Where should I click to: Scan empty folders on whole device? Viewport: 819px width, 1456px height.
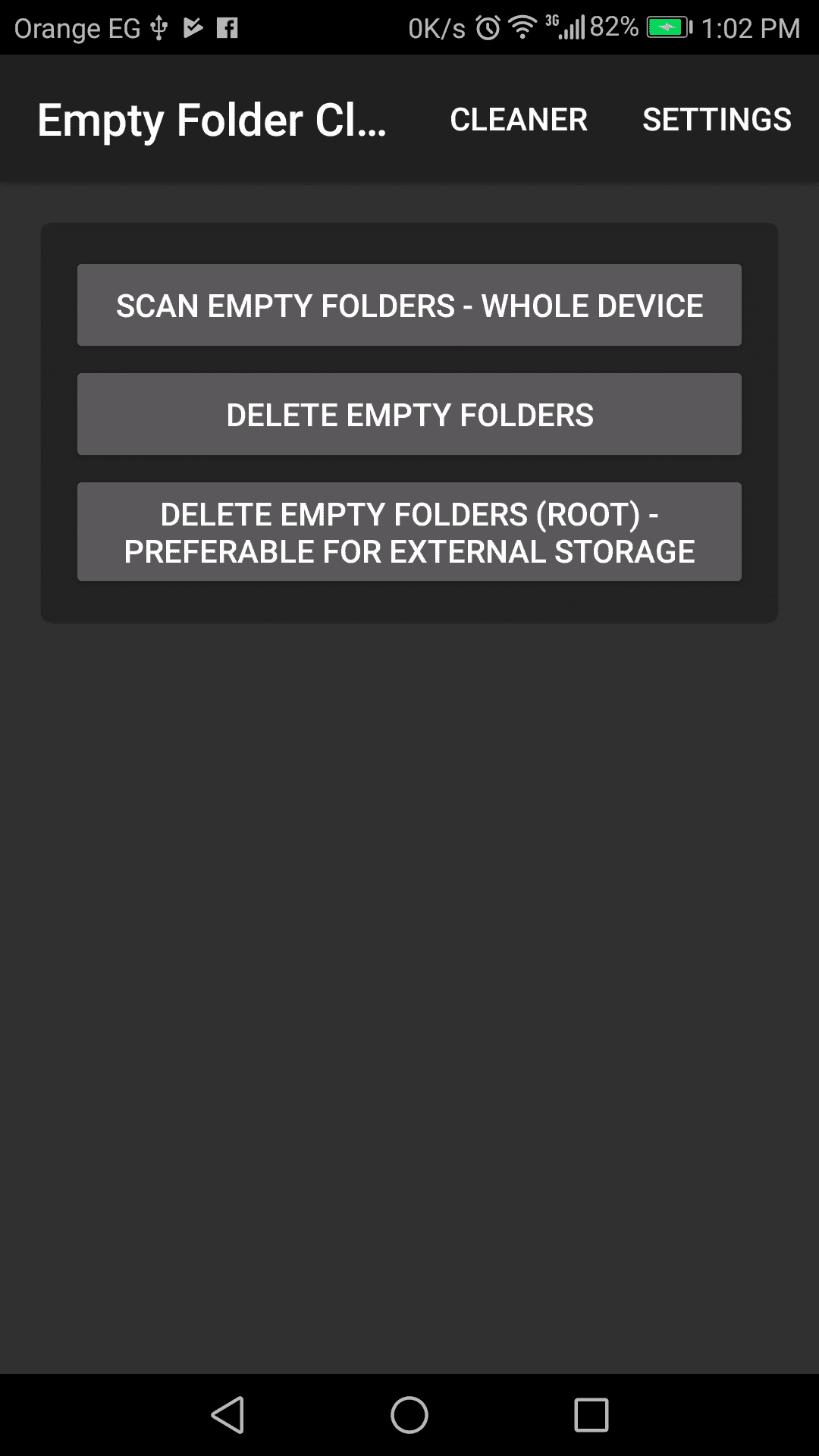point(409,305)
